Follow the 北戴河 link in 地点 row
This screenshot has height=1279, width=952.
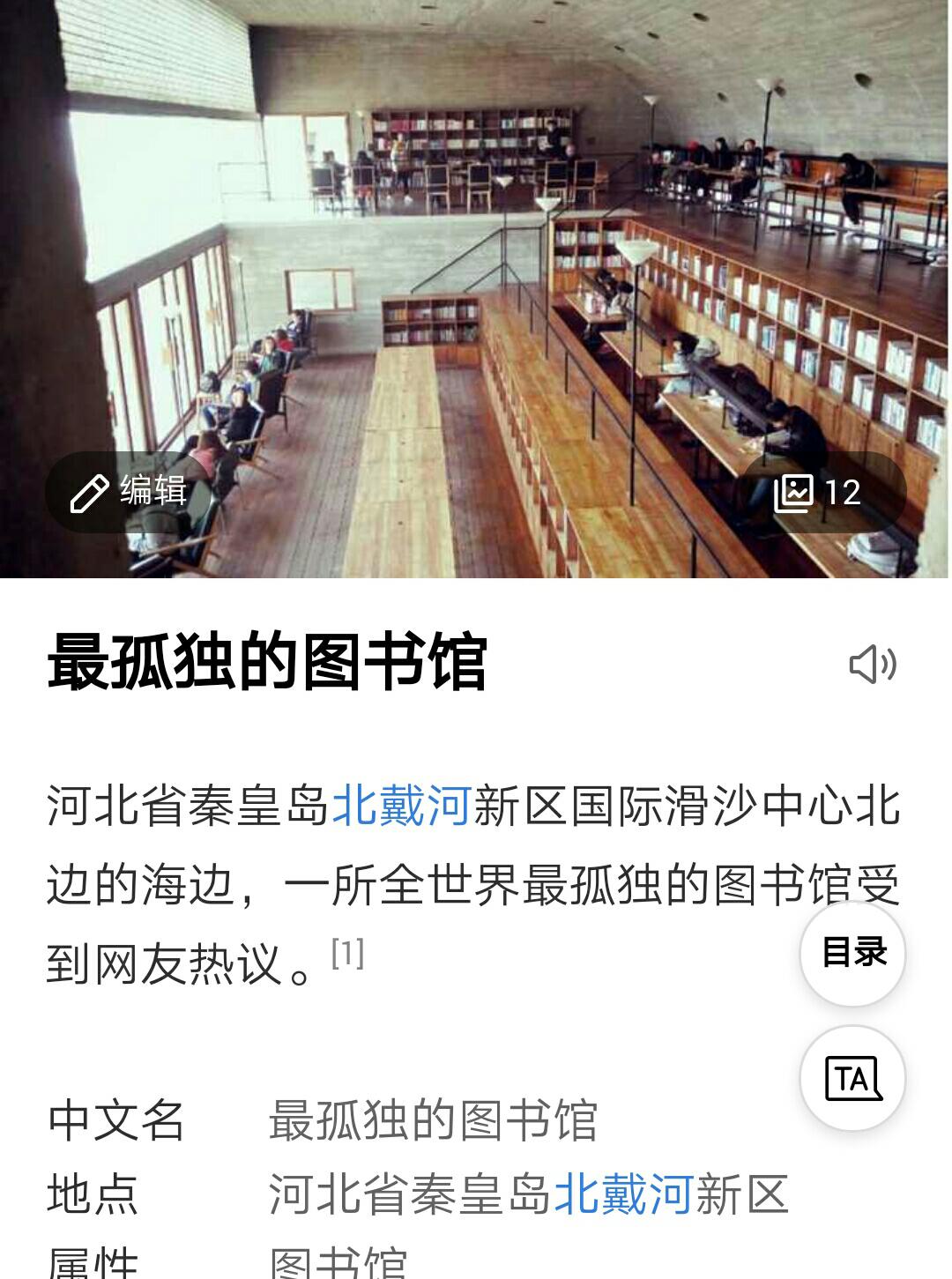(624, 1194)
